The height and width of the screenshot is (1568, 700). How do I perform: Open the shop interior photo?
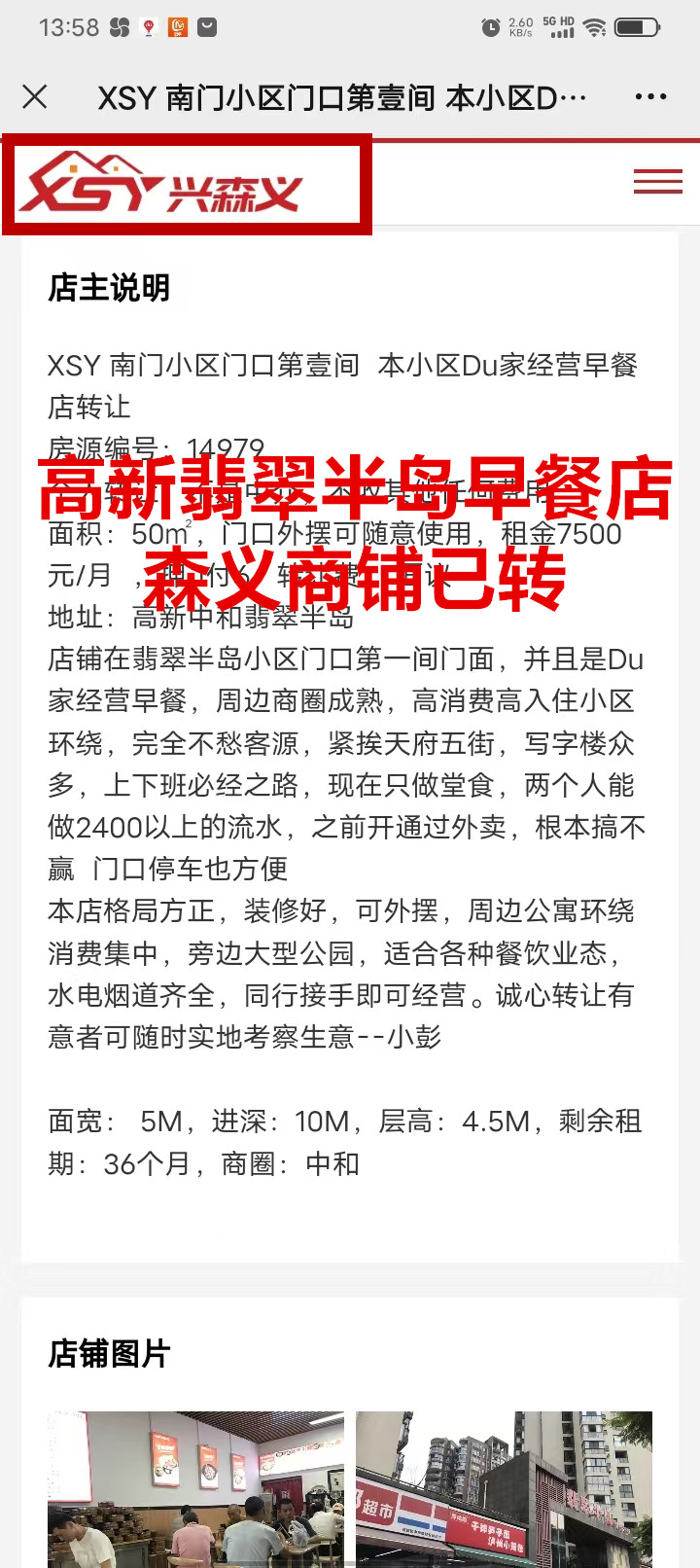coord(195,1488)
